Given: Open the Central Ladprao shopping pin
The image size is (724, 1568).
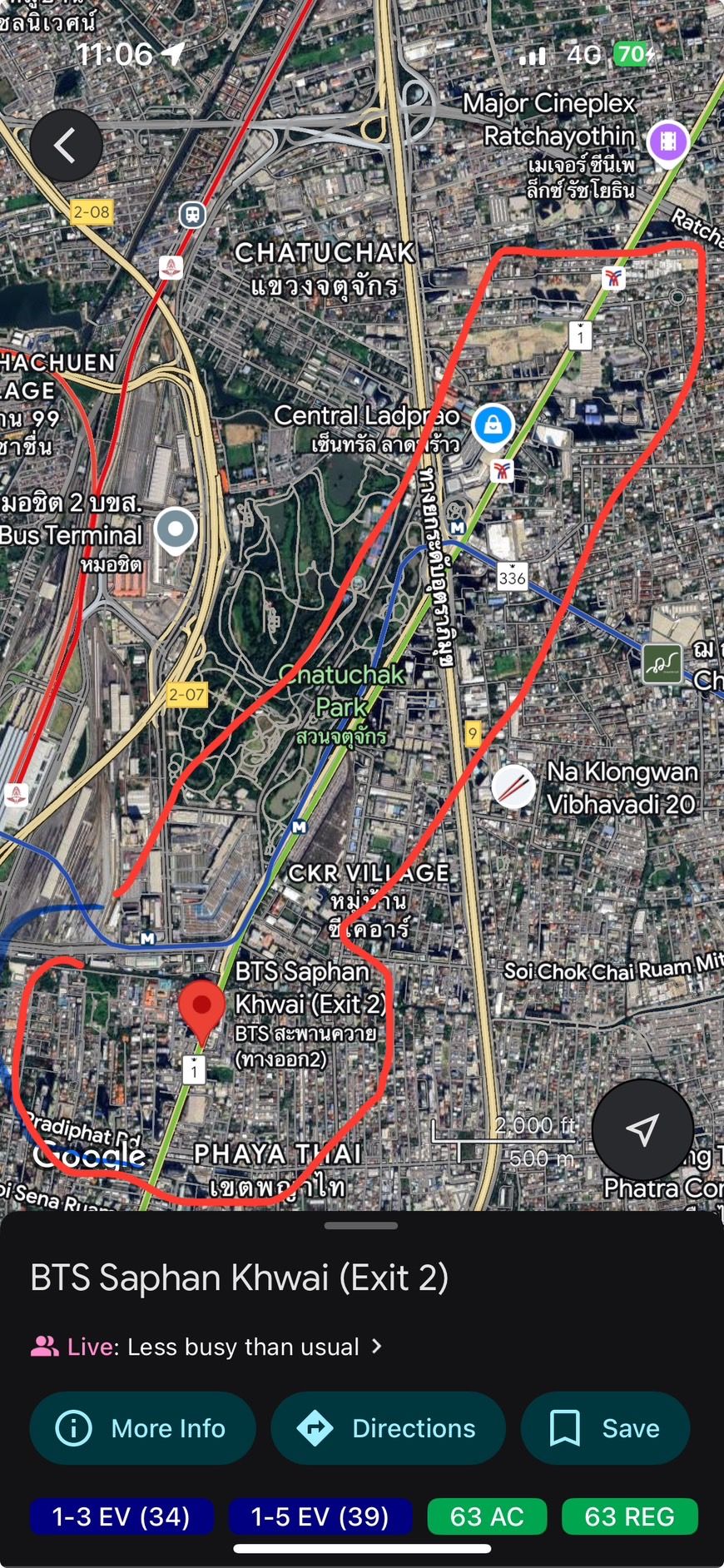Looking at the screenshot, I should (493, 424).
